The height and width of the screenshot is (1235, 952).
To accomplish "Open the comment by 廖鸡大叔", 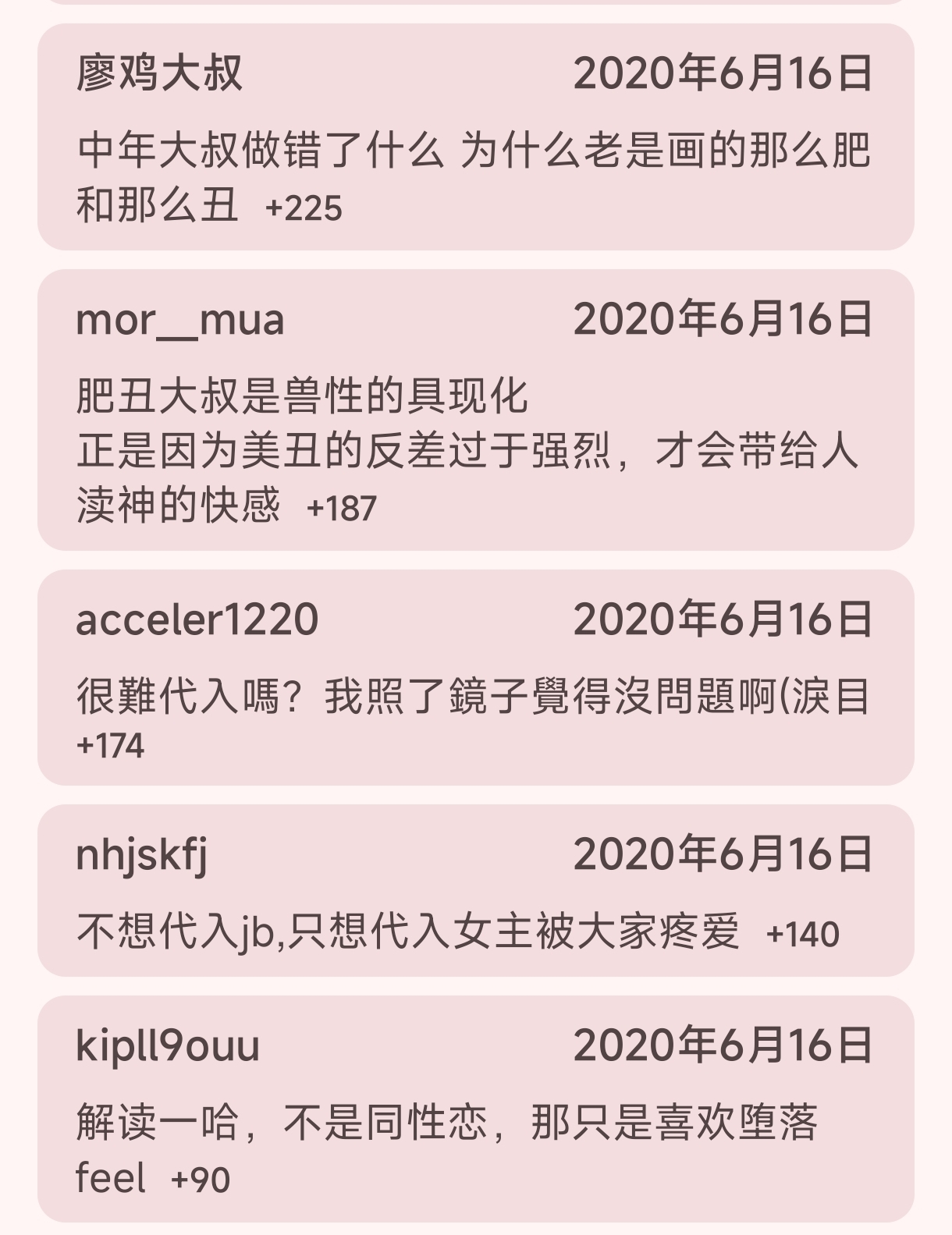I will (475, 137).
